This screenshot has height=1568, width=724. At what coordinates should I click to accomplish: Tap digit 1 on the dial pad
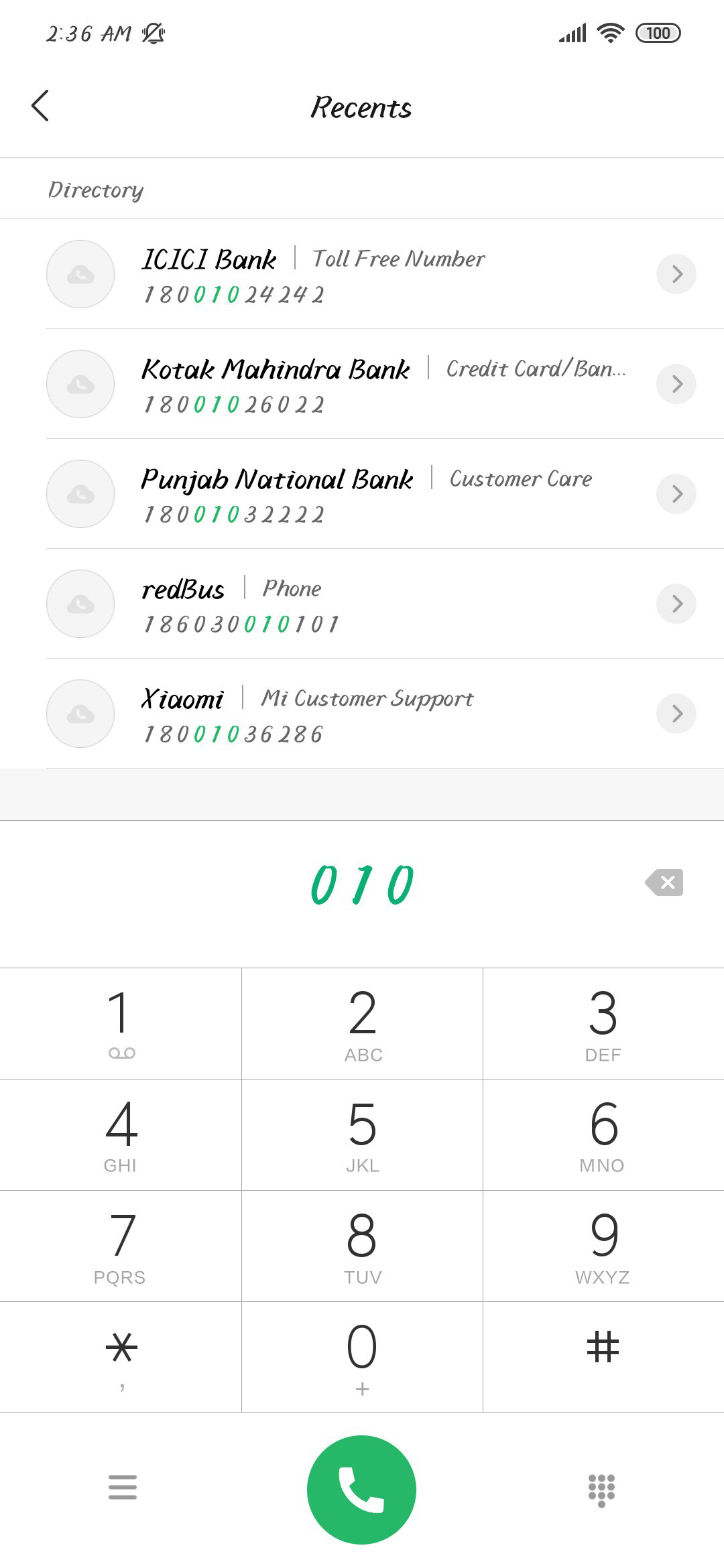pyautogui.click(x=121, y=1024)
